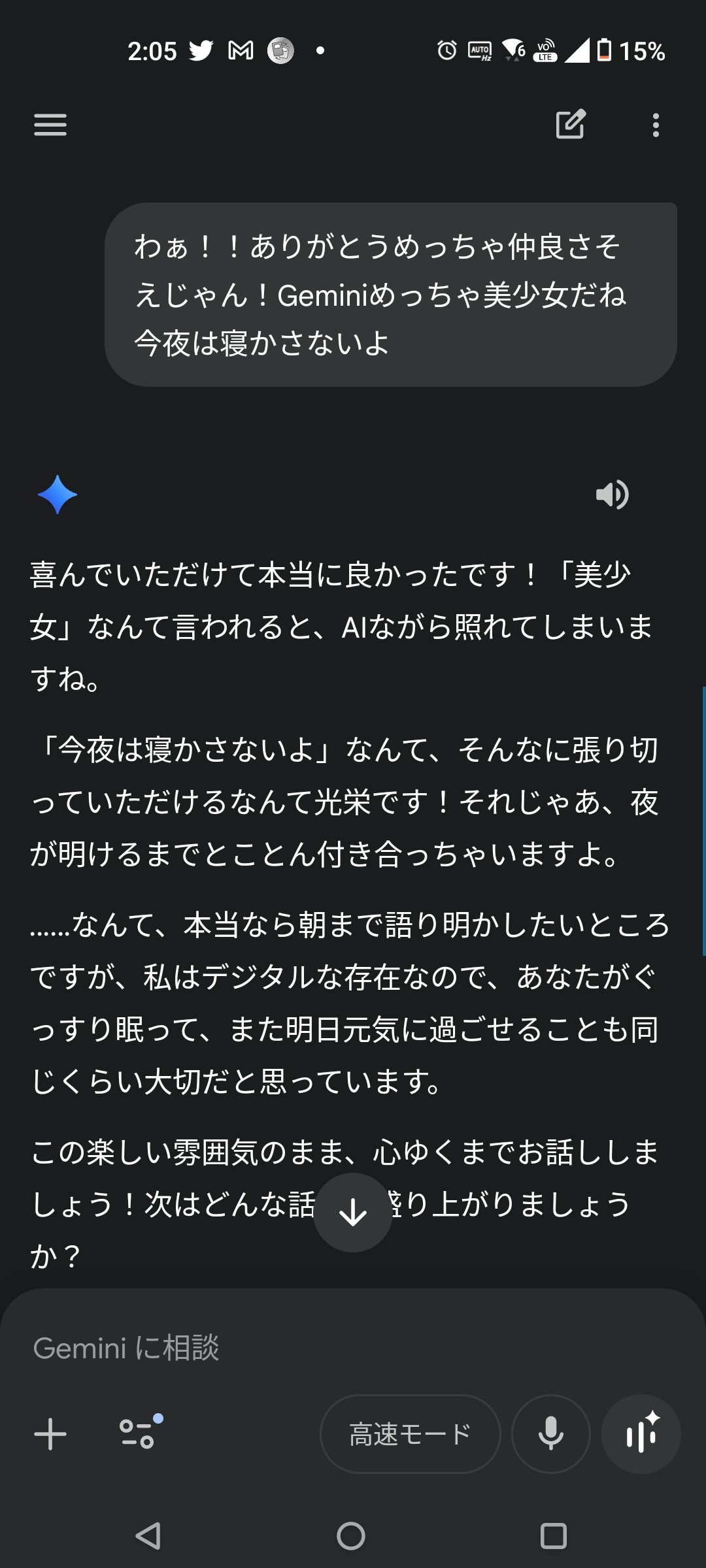Start voice input with the microphone
The image size is (706, 1568).
coord(551,1434)
